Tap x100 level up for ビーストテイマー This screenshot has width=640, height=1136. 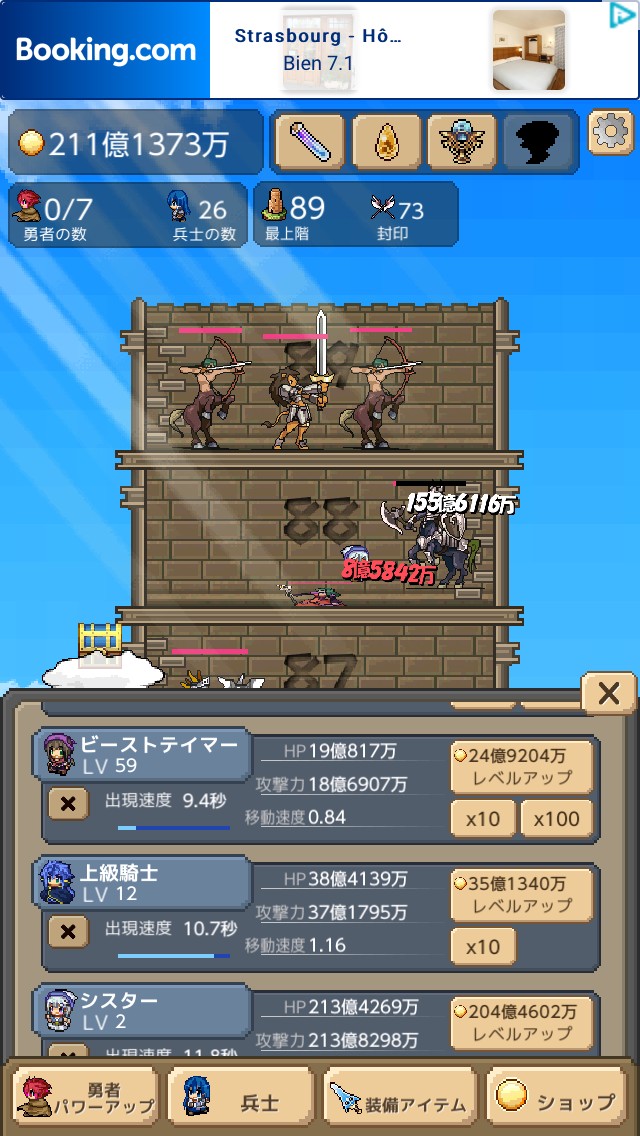pos(556,819)
